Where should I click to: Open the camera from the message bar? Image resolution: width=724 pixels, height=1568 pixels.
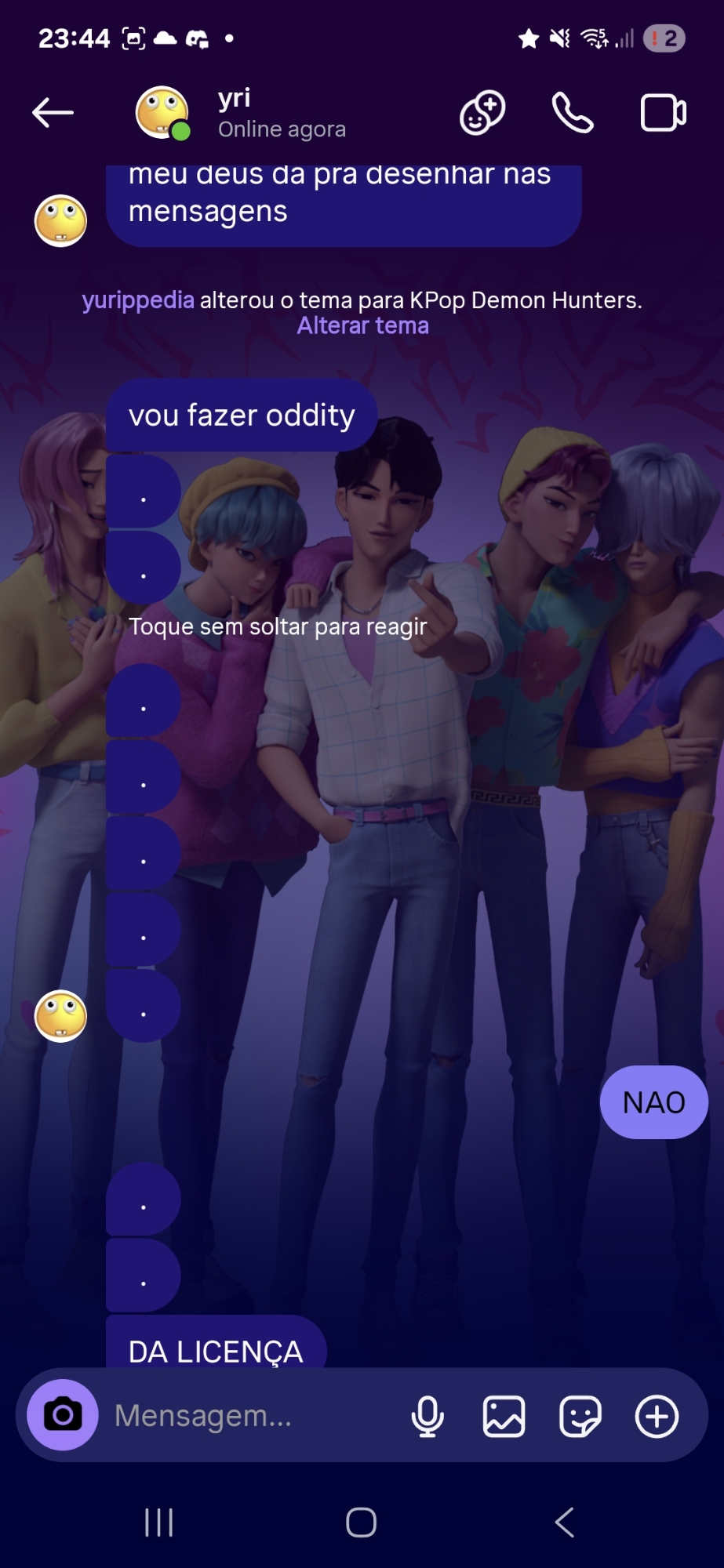63,1415
